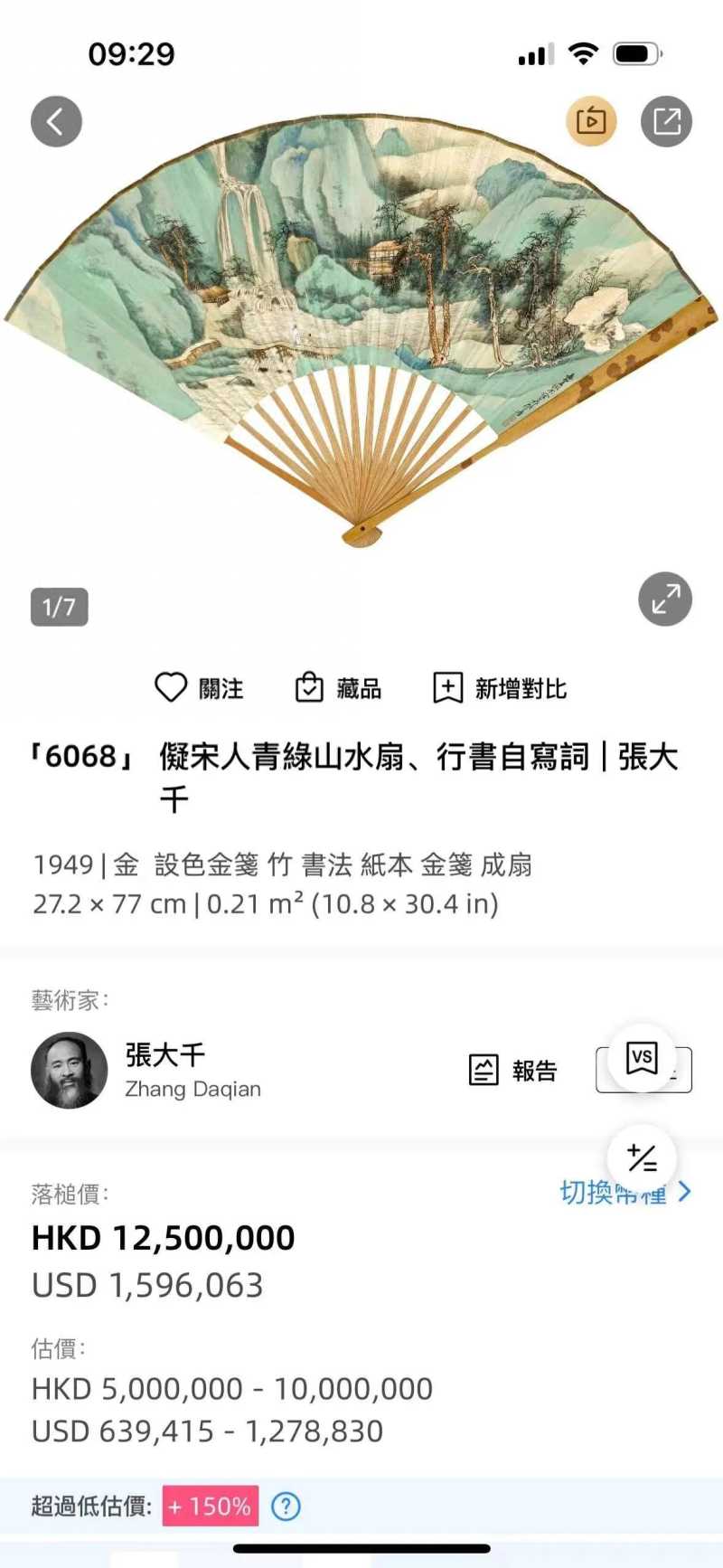Image resolution: width=723 pixels, height=1568 pixels.
Task: Tap the orange video play icon
Action: [591, 121]
